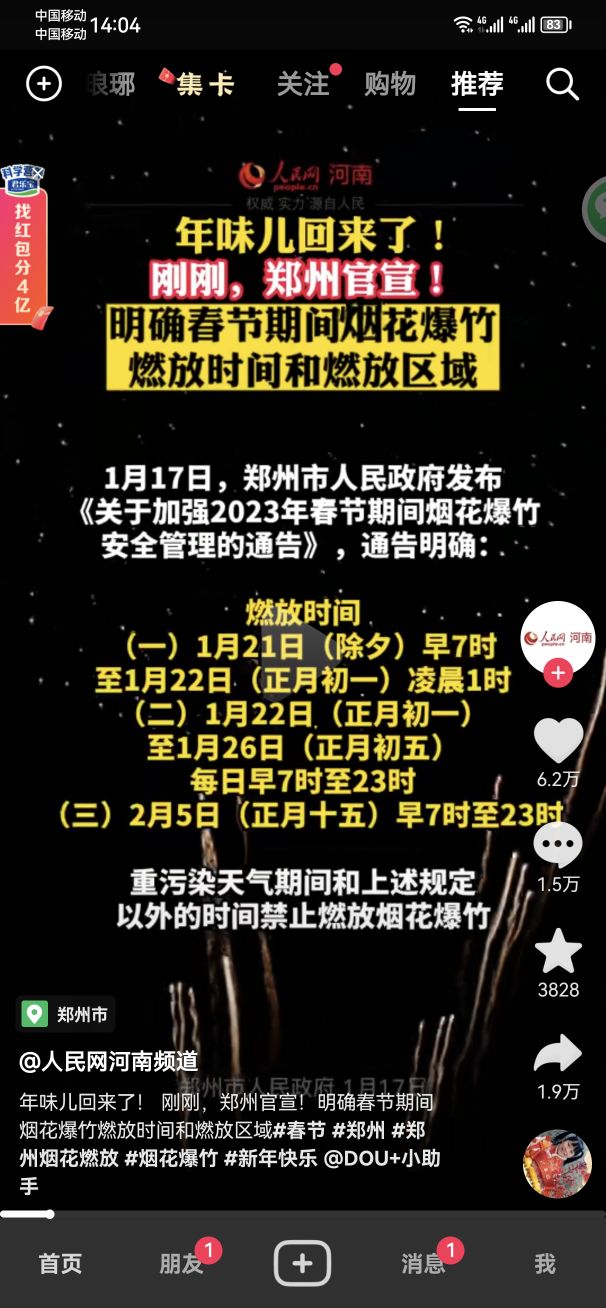
Task: Select the 推荐 tab
Action: [x=477, y=85]
